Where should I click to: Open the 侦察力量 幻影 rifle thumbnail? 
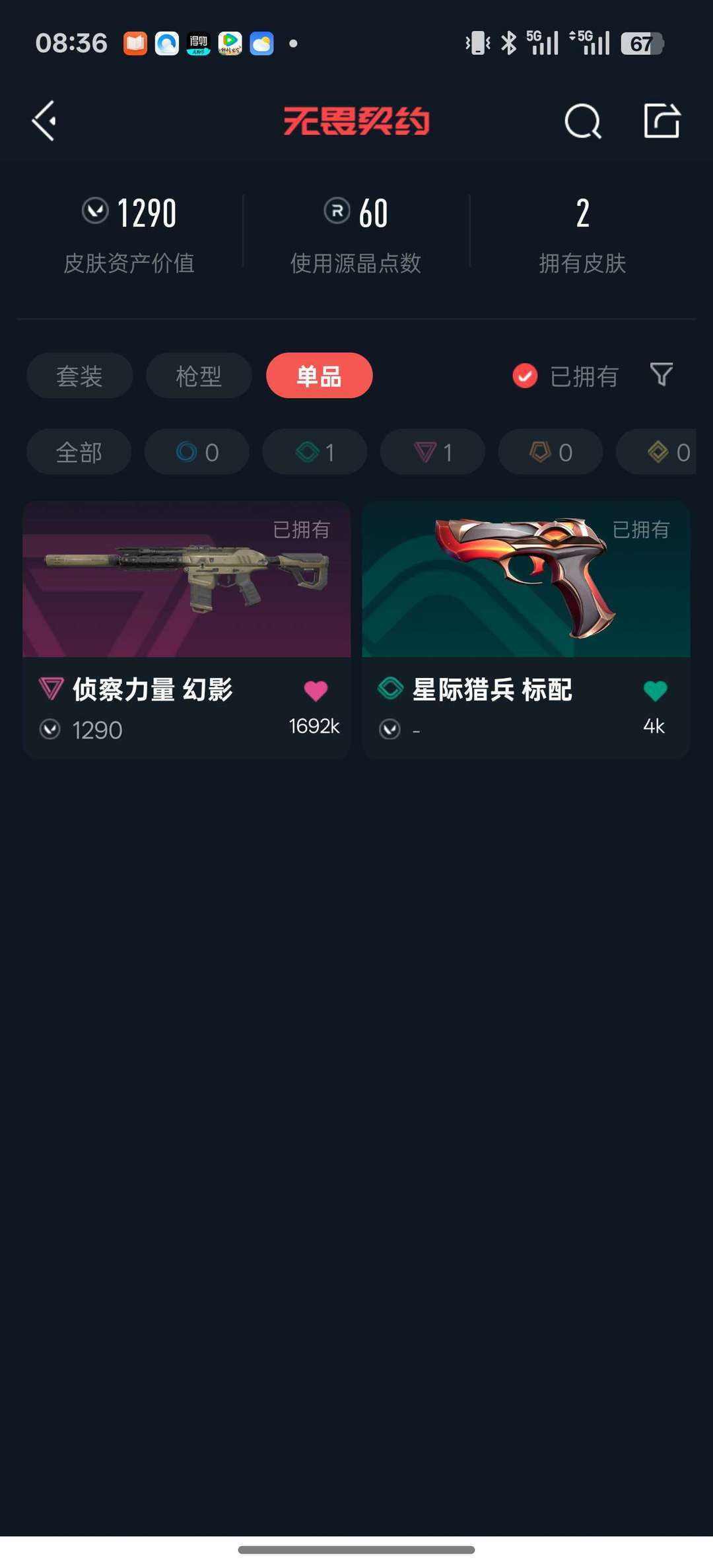tap(186, 578)
